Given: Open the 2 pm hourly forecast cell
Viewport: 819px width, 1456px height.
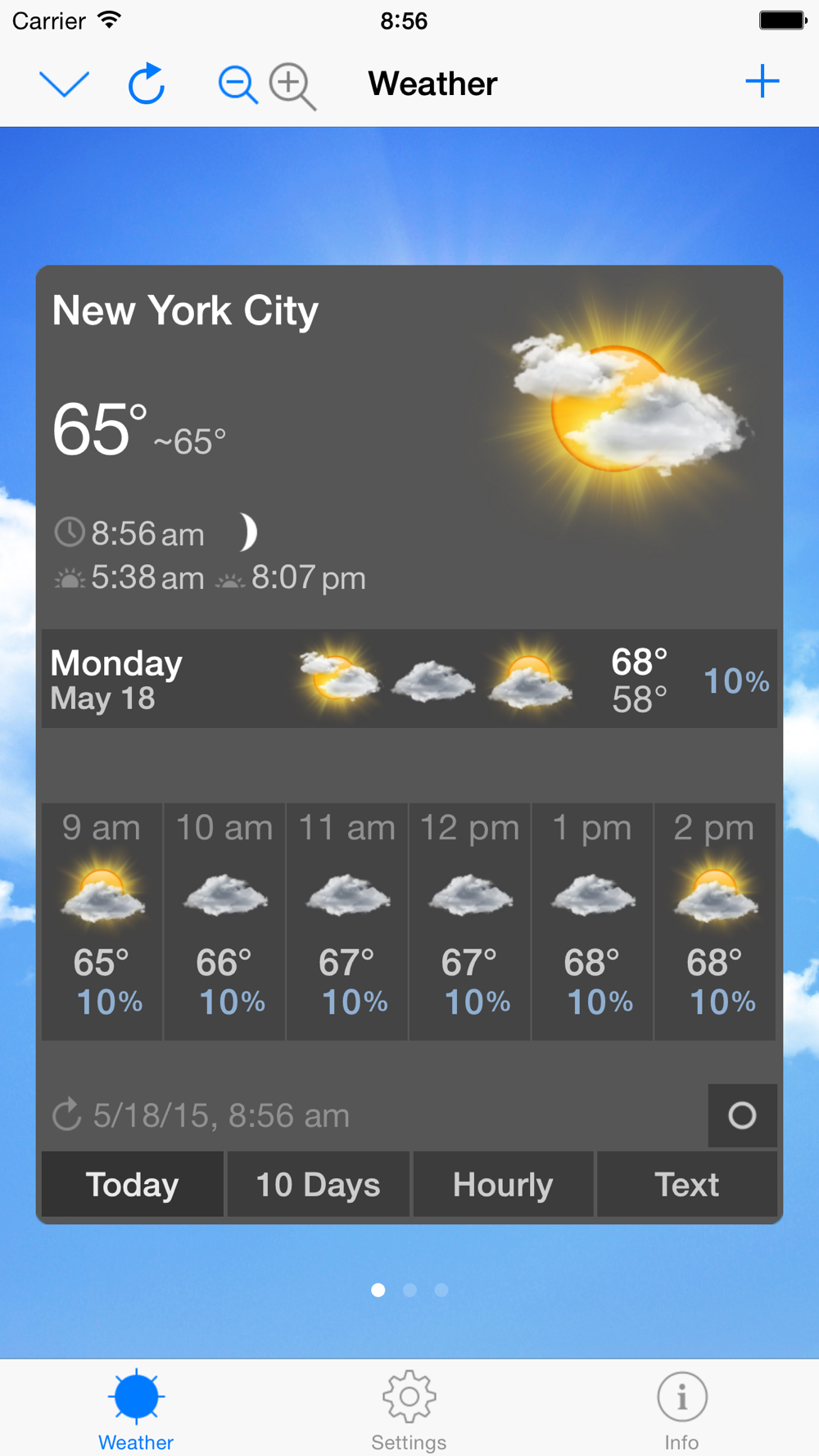Looking at the screenshot, I should coord(715,921).
